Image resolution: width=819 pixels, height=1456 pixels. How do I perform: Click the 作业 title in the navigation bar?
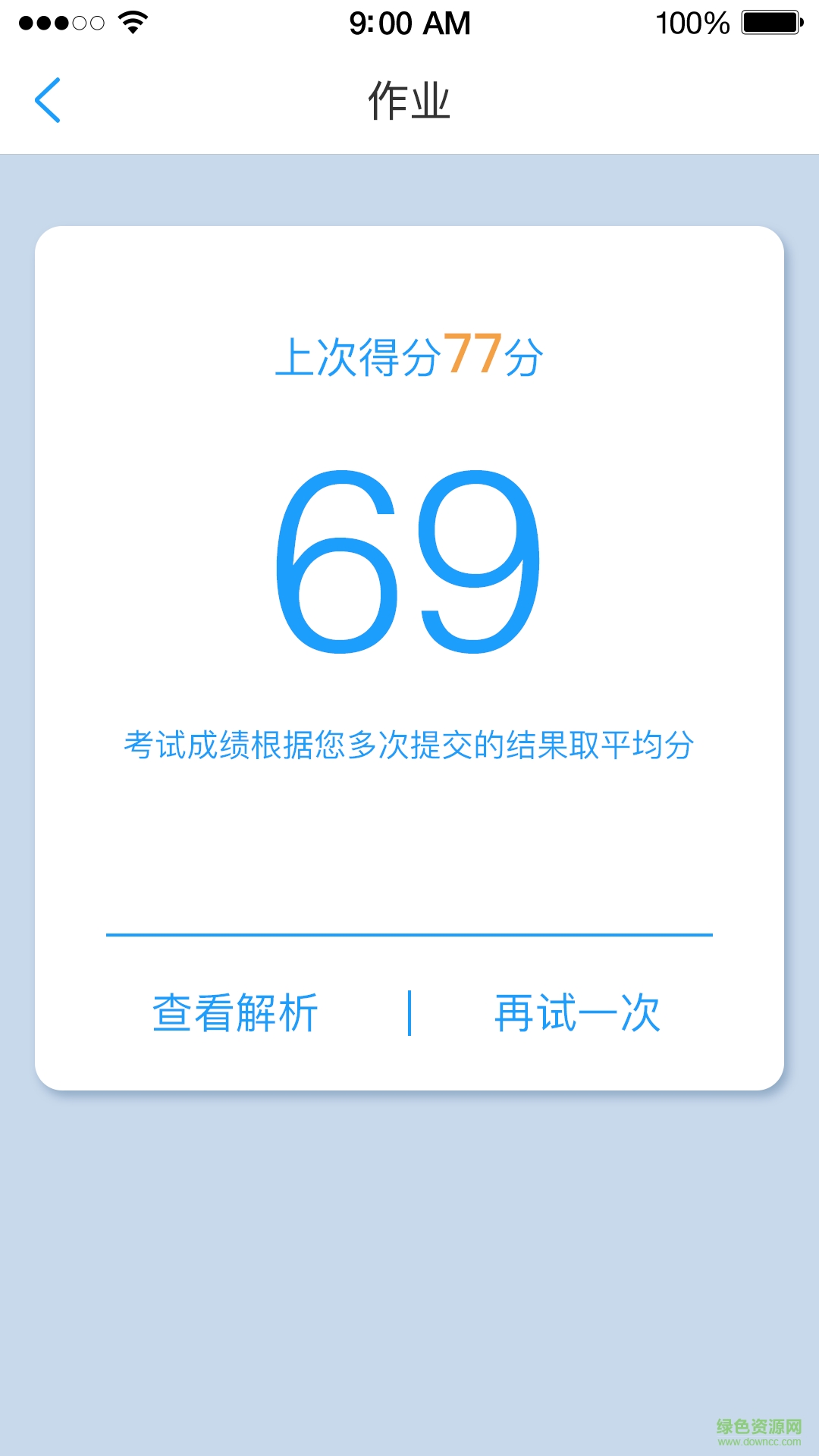point(409,101)
